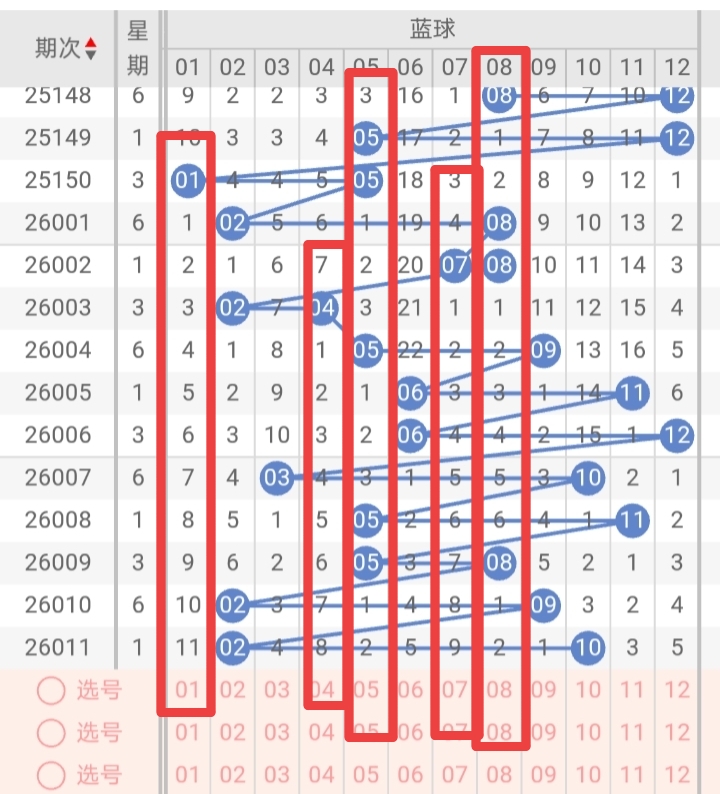The height and width of the screenshot is (794, 720).
Task: Pick blue ball 03 in the last 选号 row
Action: pos(277,774)
